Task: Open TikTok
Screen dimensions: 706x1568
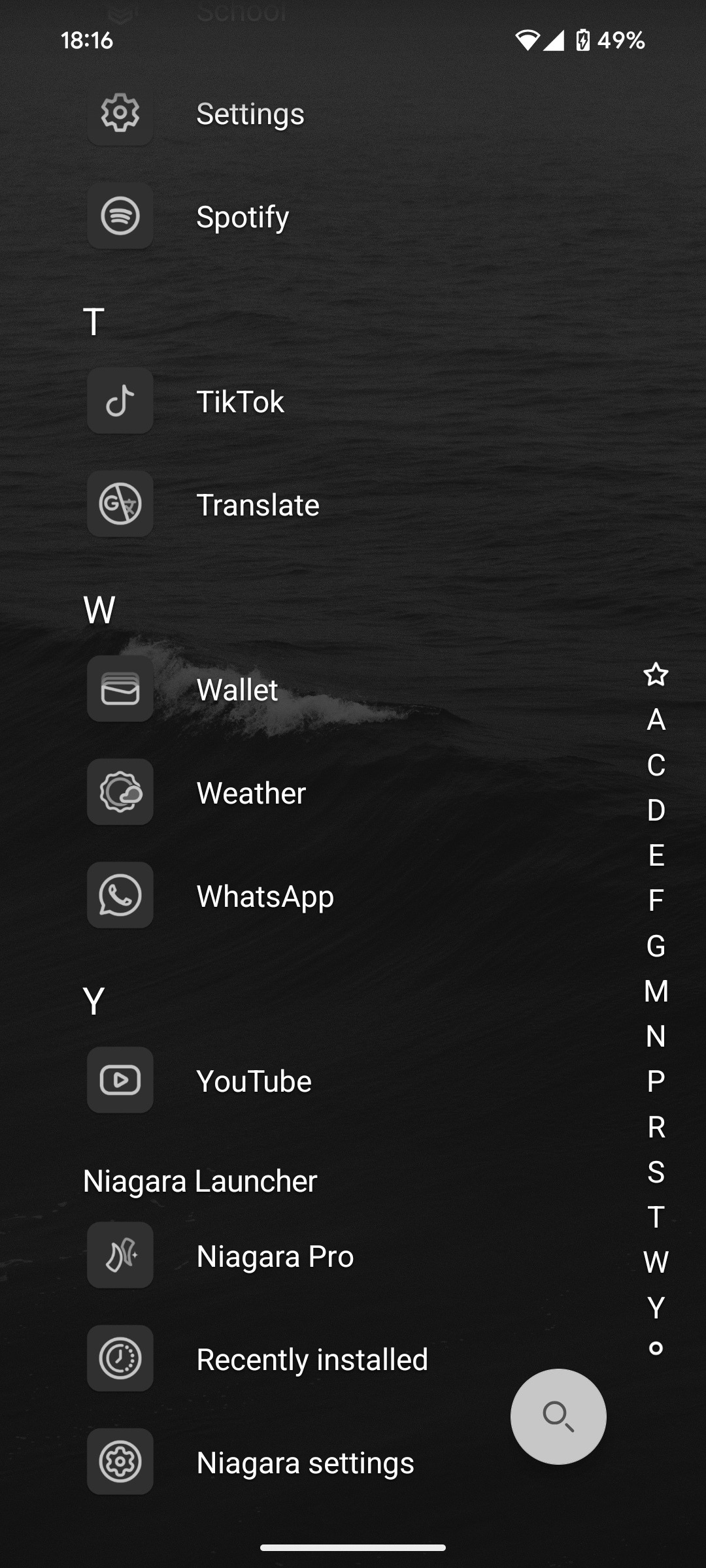Action: (x=240, y=401)
